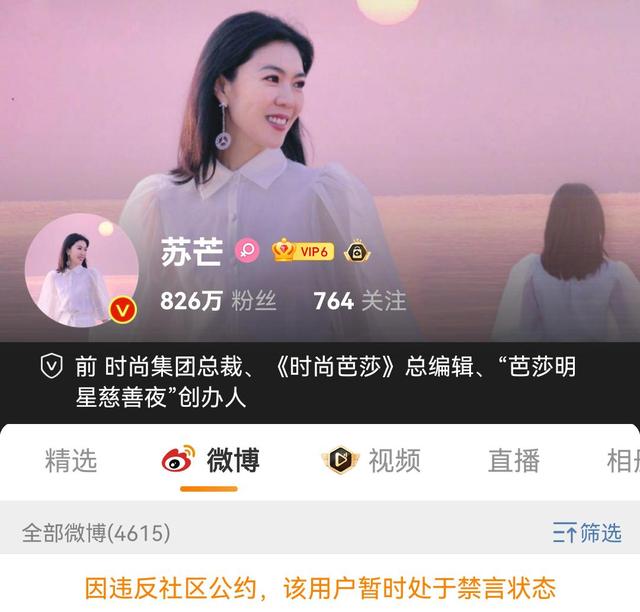Tap the VIP6 membership badge
The height and width of the screenshot is (612, 640).
coord(303,251)
